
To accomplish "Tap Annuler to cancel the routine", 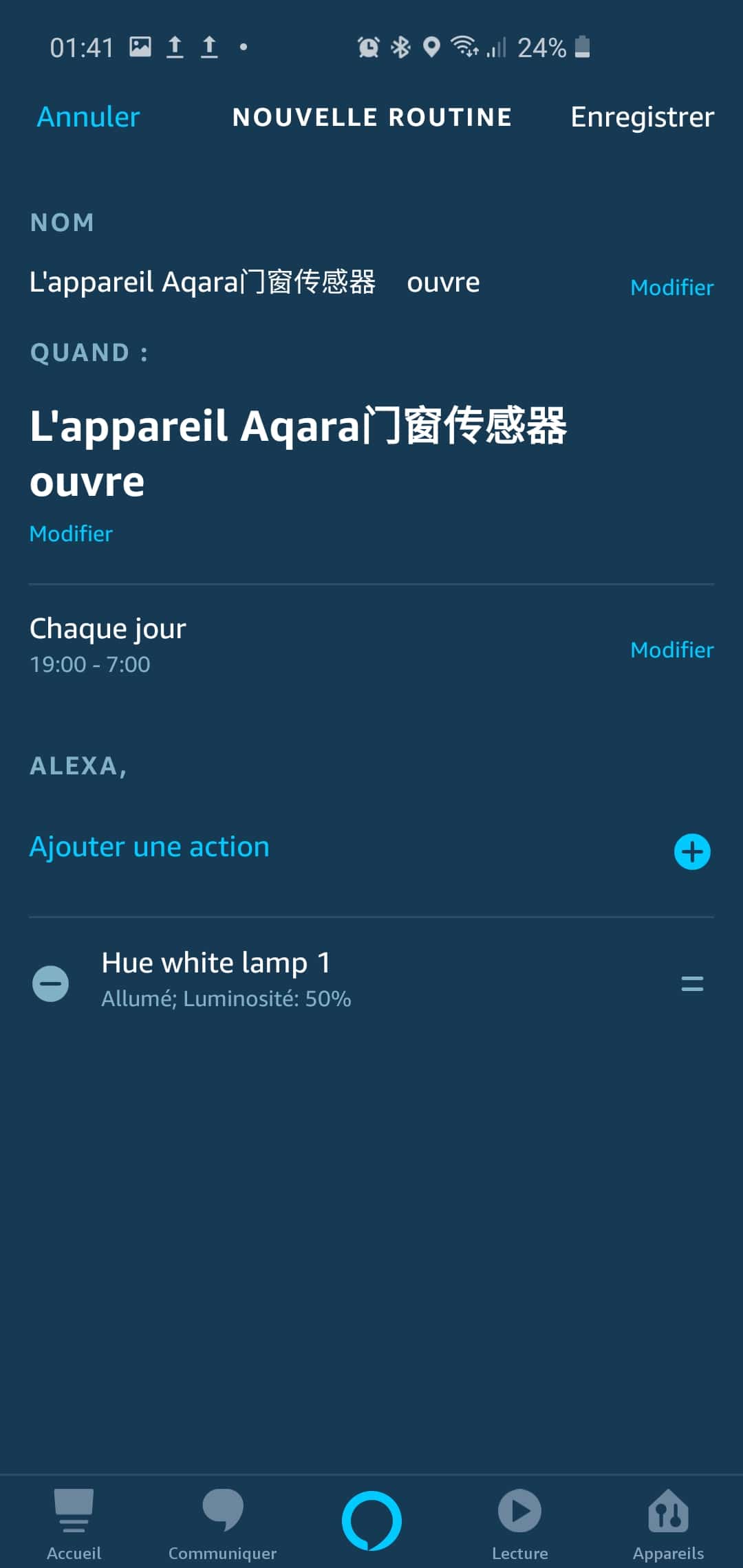I will (88, 117).
